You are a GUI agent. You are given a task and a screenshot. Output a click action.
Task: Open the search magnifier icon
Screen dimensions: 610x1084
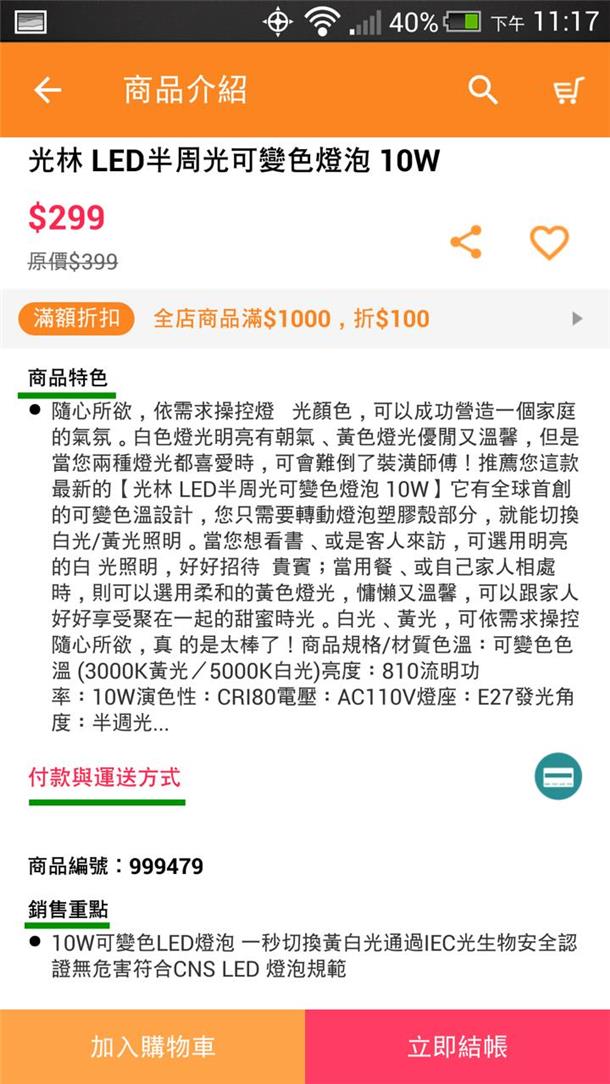[x=483, y=90]
